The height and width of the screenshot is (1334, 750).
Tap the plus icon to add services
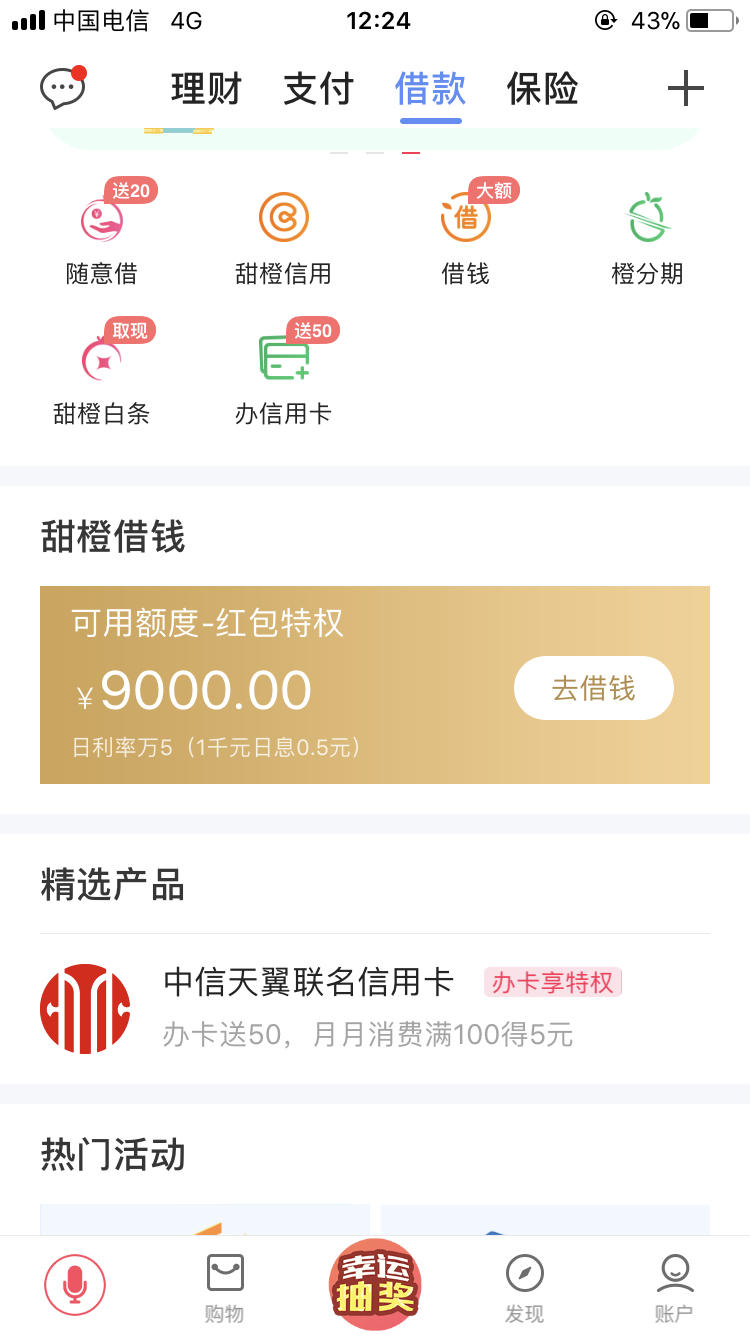coord(685,88)
